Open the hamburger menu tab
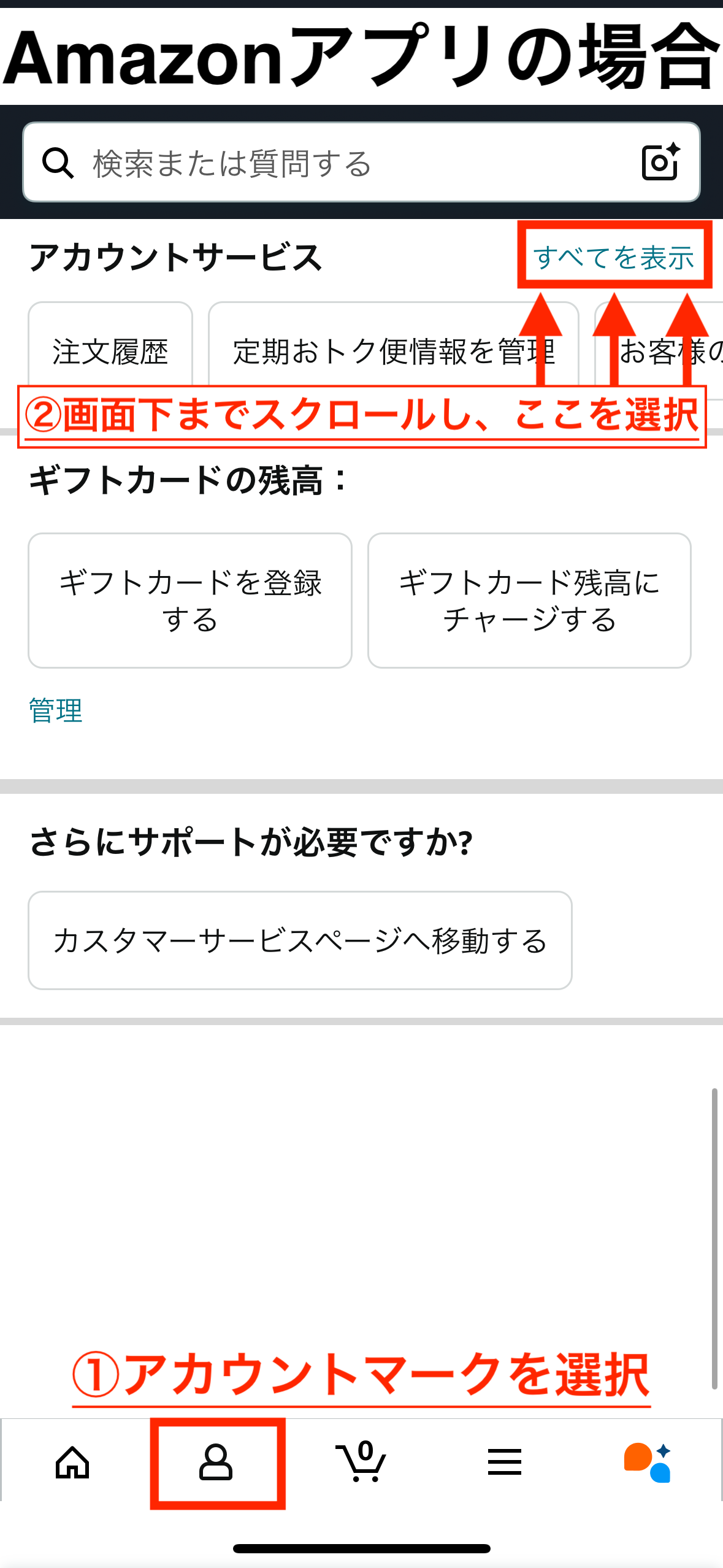723x1568 pixels. 505,1462
